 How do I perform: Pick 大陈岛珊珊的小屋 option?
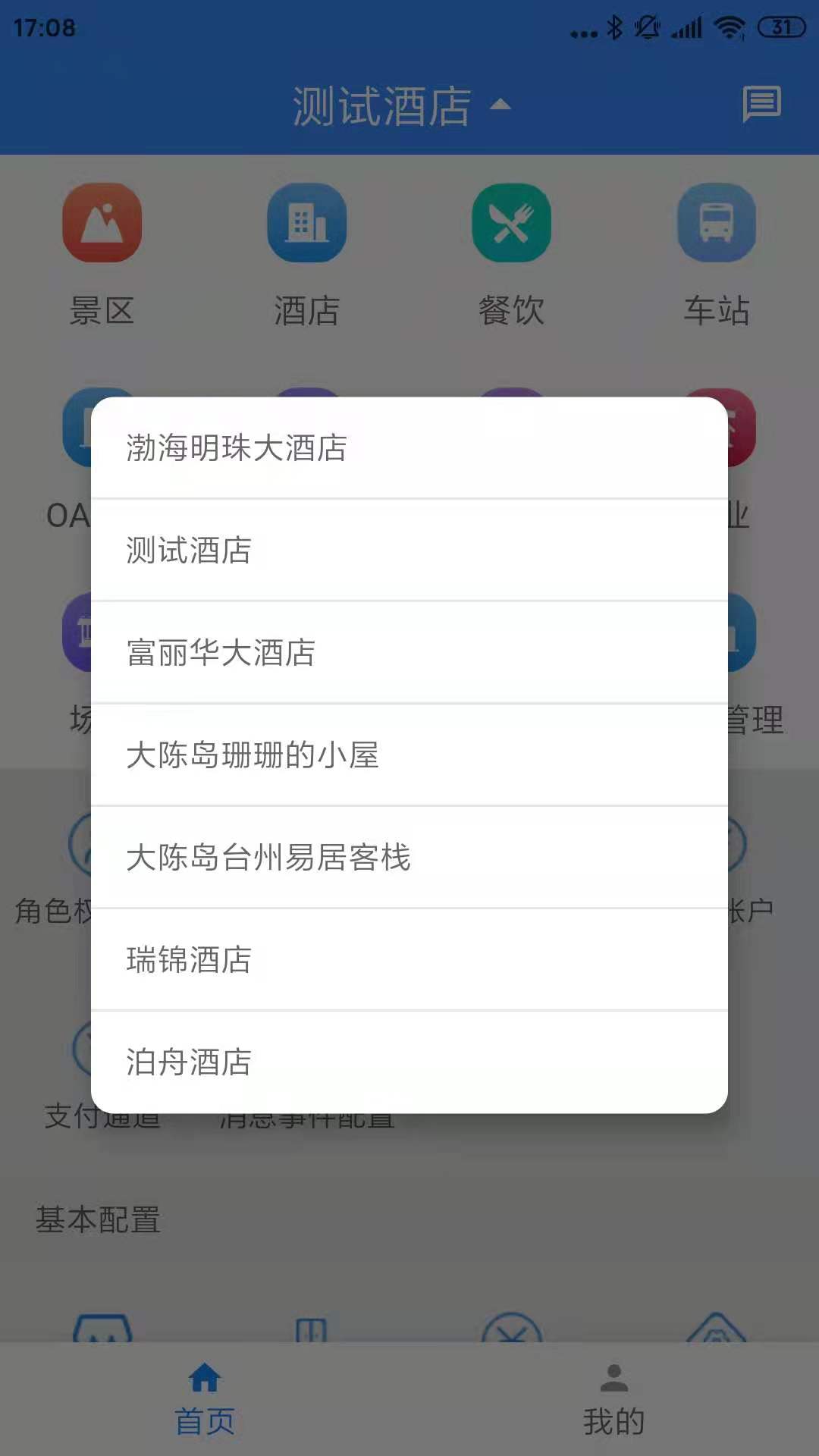[409, 755]
